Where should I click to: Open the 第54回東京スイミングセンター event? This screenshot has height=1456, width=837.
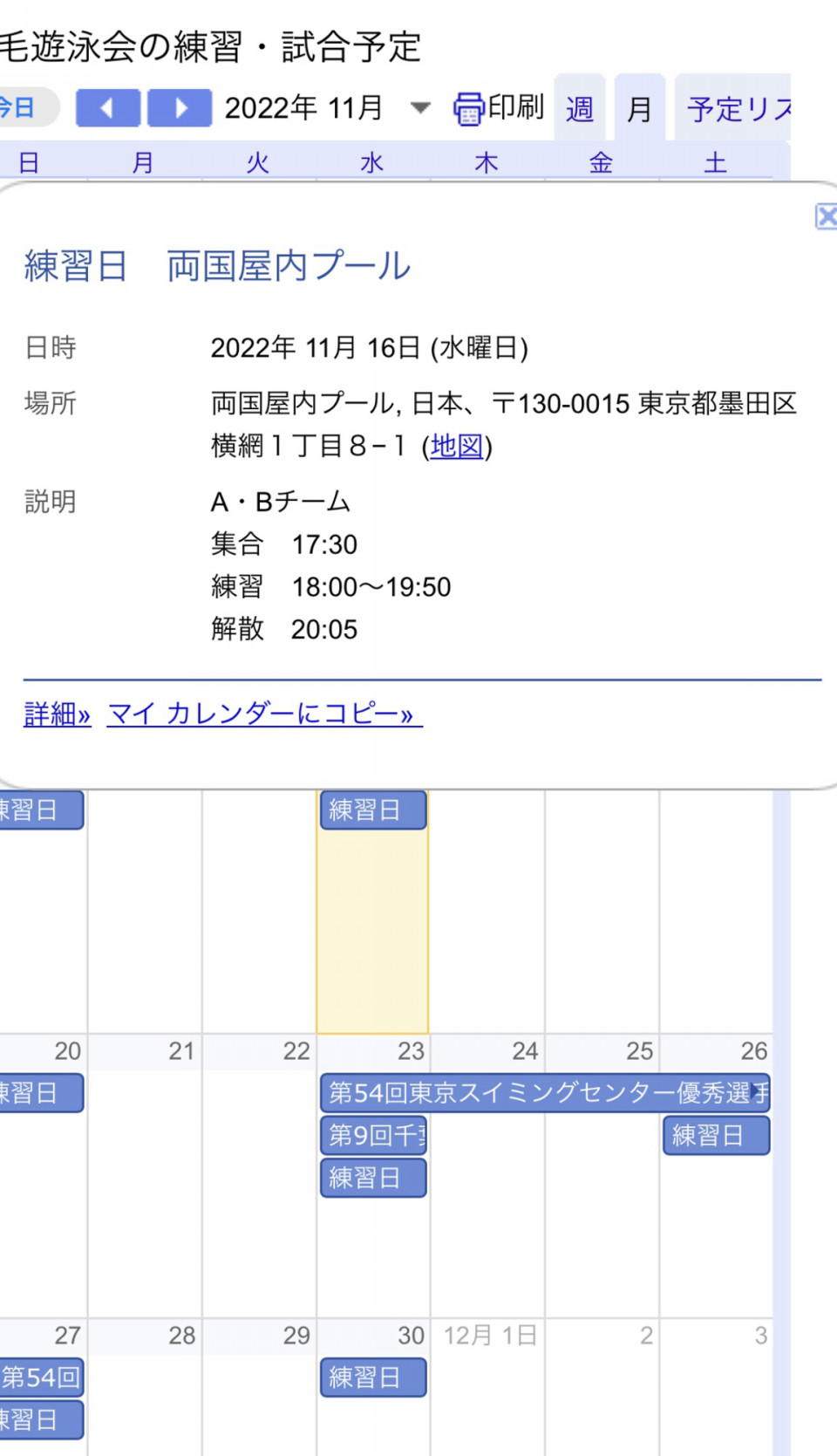[545, 1093]
